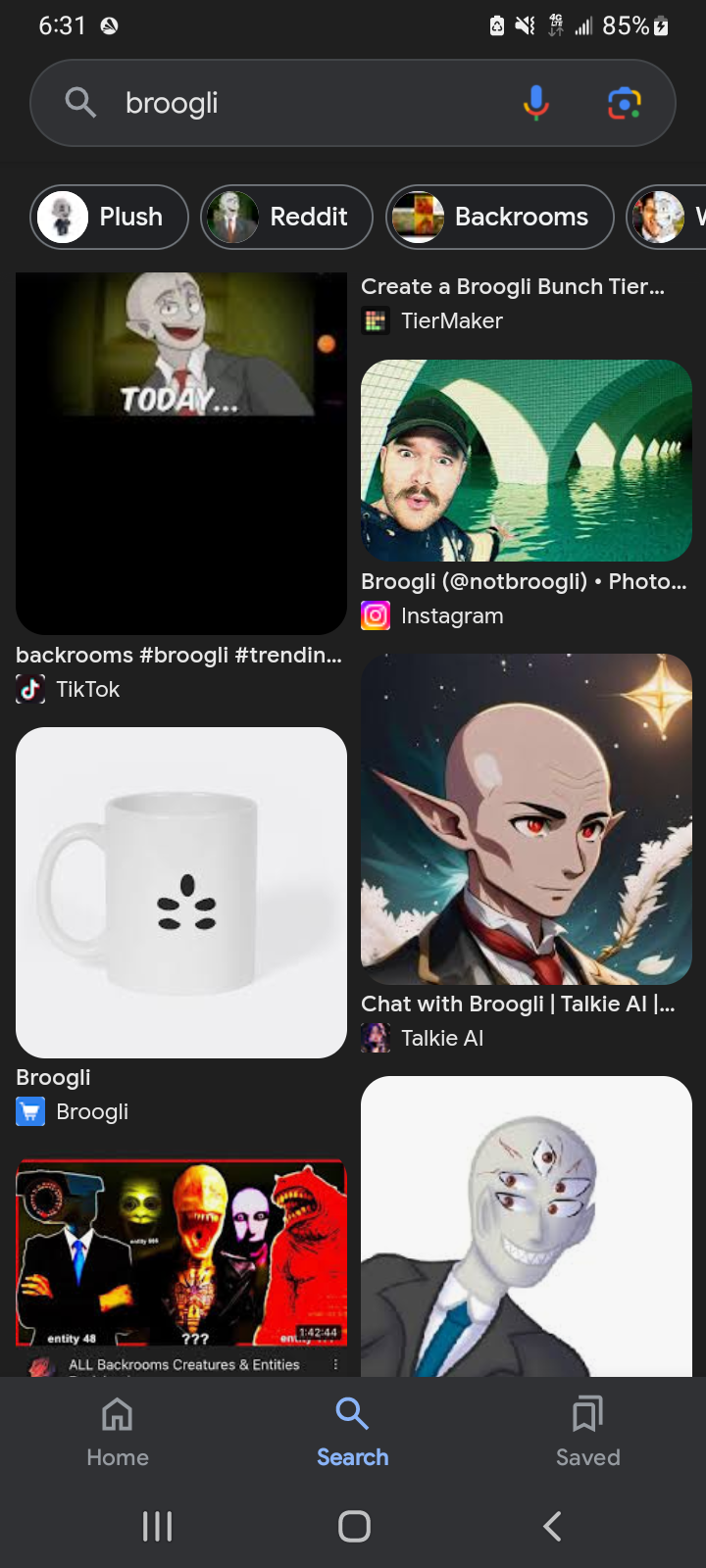706x1568 pixels.
Task: Start a voice search with the microphone
Action: pos(535,103)
